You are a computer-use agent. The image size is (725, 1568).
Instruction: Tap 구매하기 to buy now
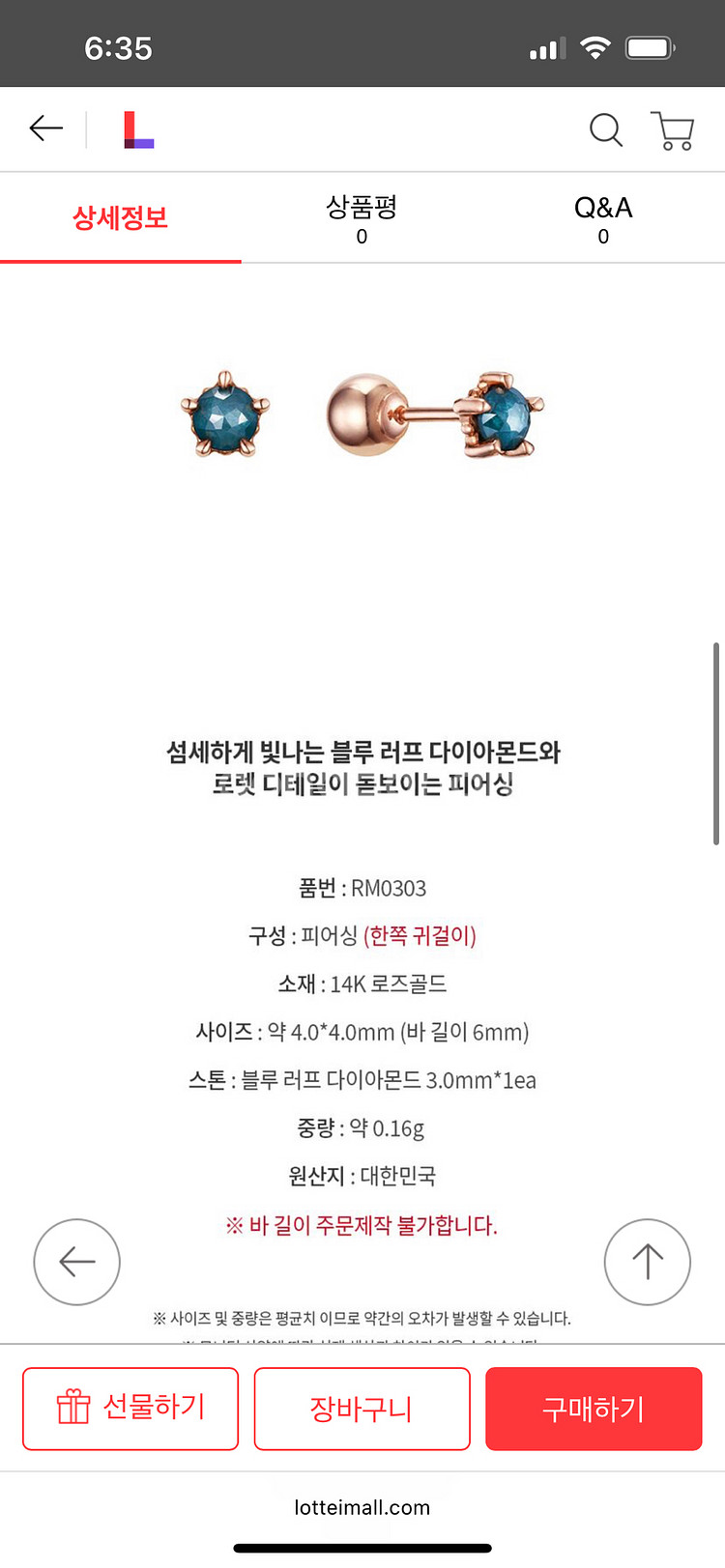[594, 1409]
